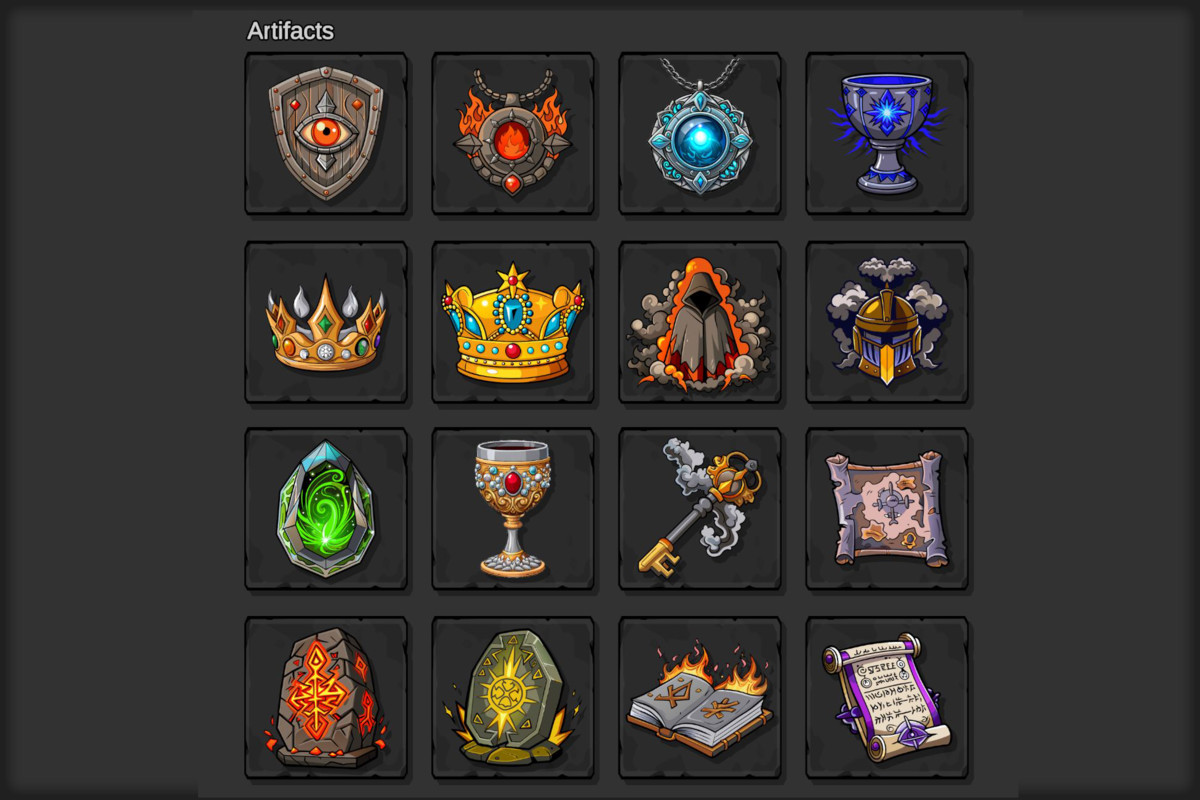1200x800 pixels.
Task: Select the green swirling crystal gem
Action: click(x=326, y=509)
